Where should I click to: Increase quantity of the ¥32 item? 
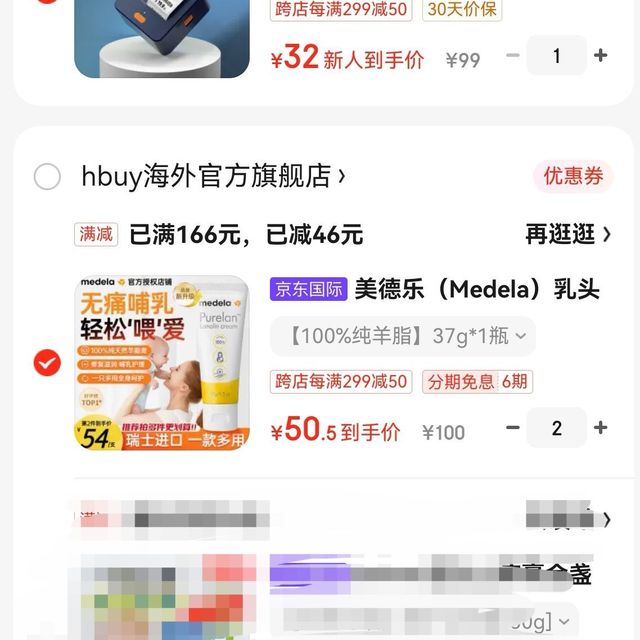tap(600, 56)
